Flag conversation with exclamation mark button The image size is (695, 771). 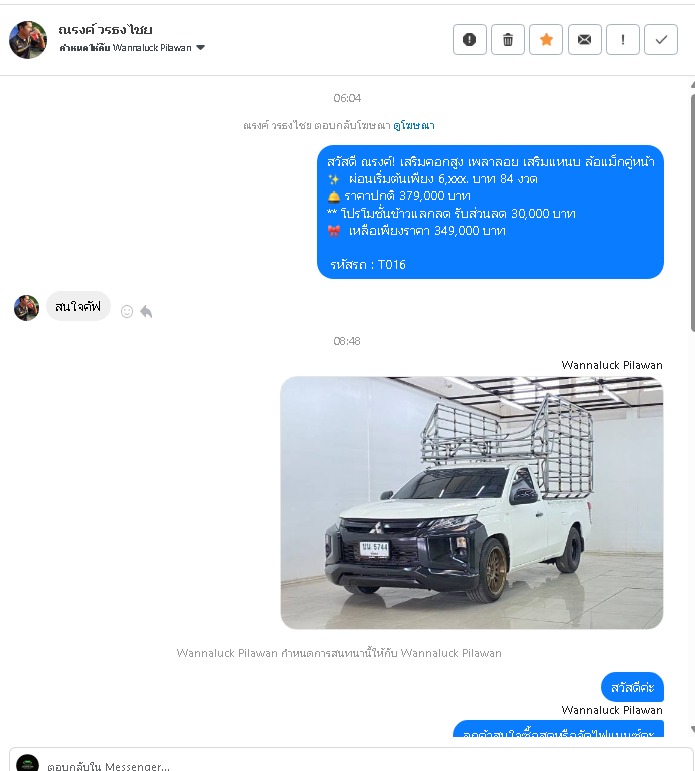(x=623, y=40)
